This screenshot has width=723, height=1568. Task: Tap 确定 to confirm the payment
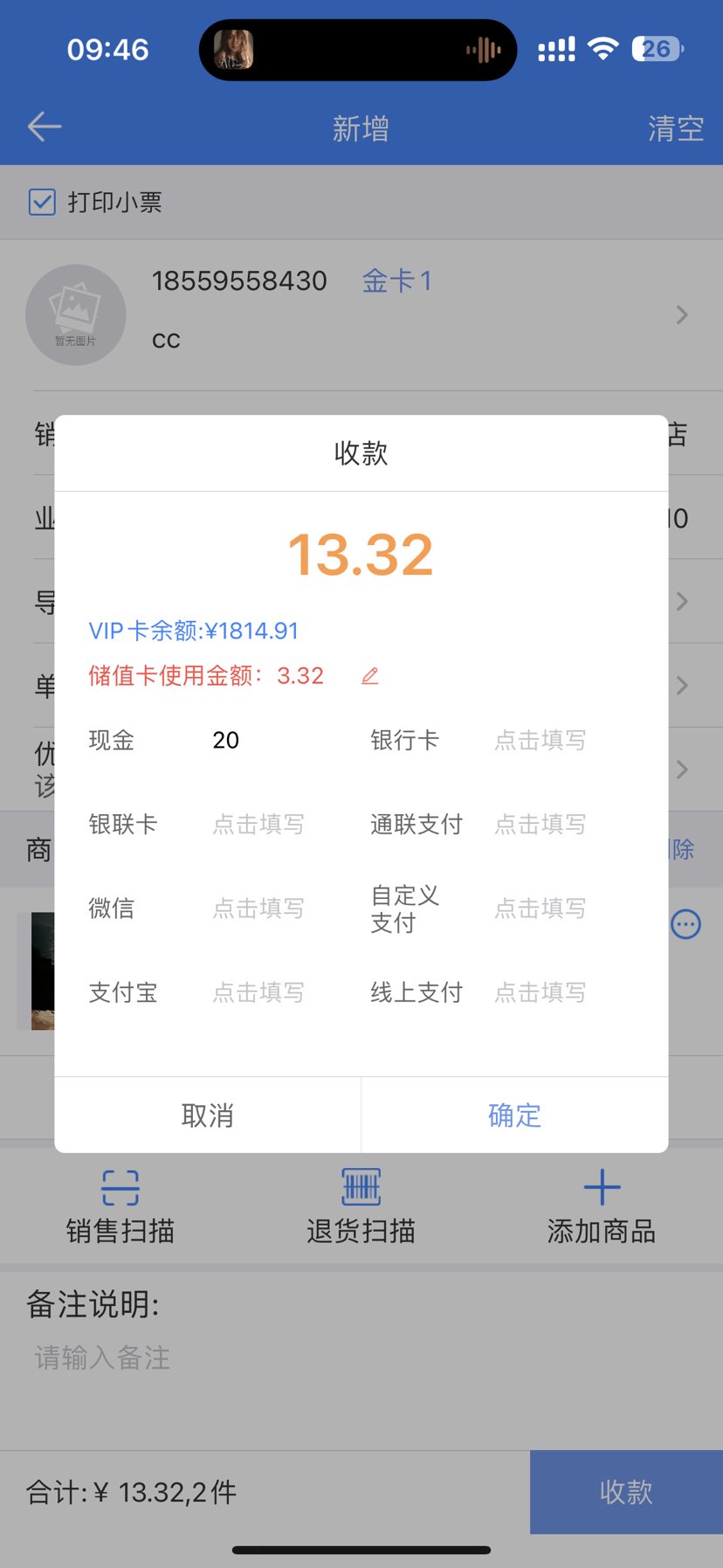514,1115
